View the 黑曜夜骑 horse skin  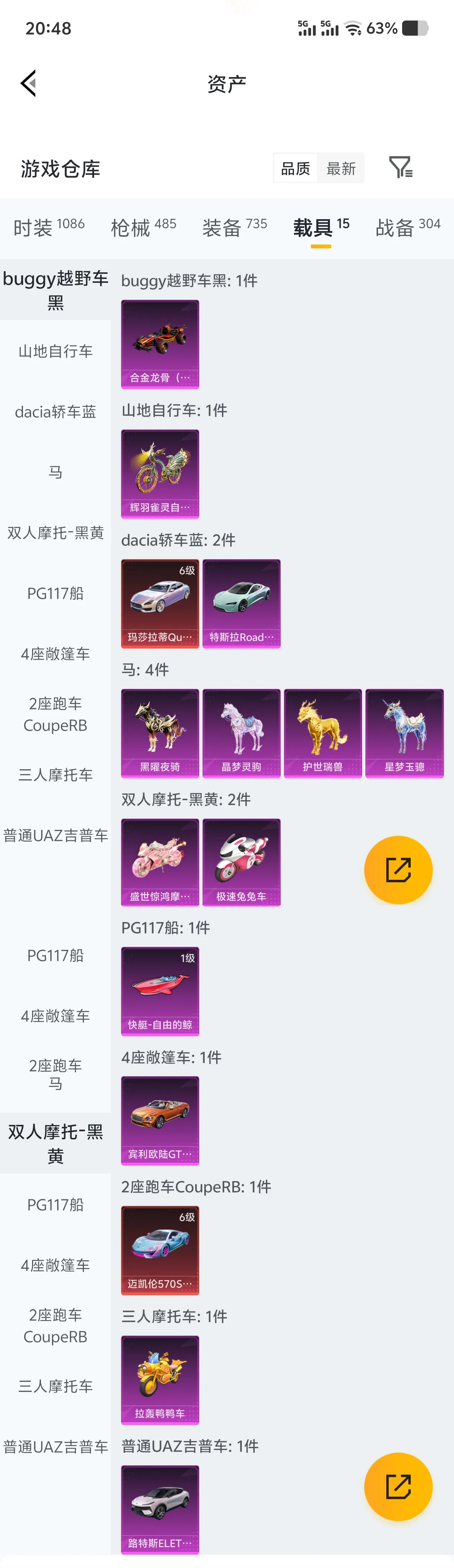coord(160,733)
